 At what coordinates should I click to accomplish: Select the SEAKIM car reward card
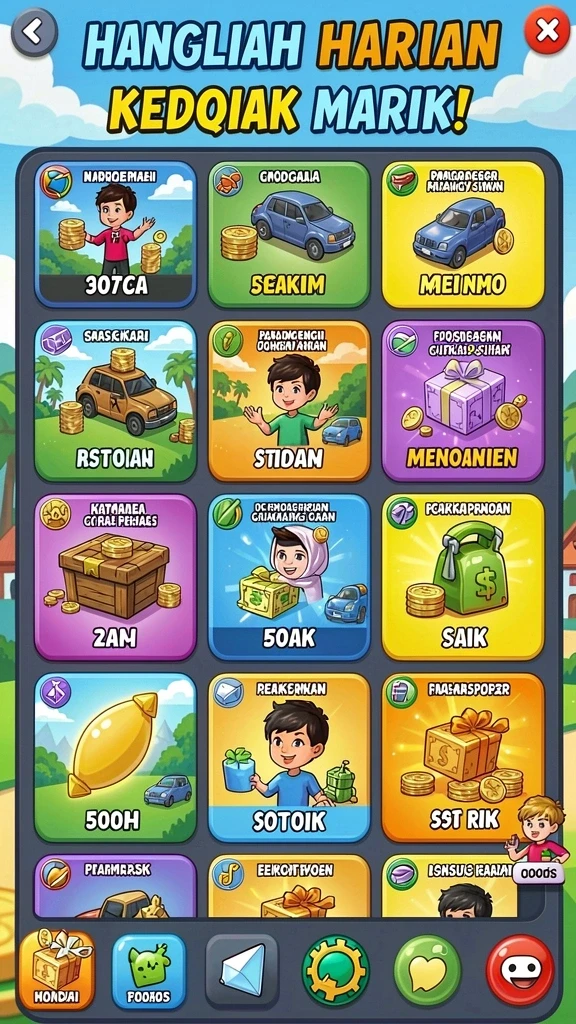[289, 234]
